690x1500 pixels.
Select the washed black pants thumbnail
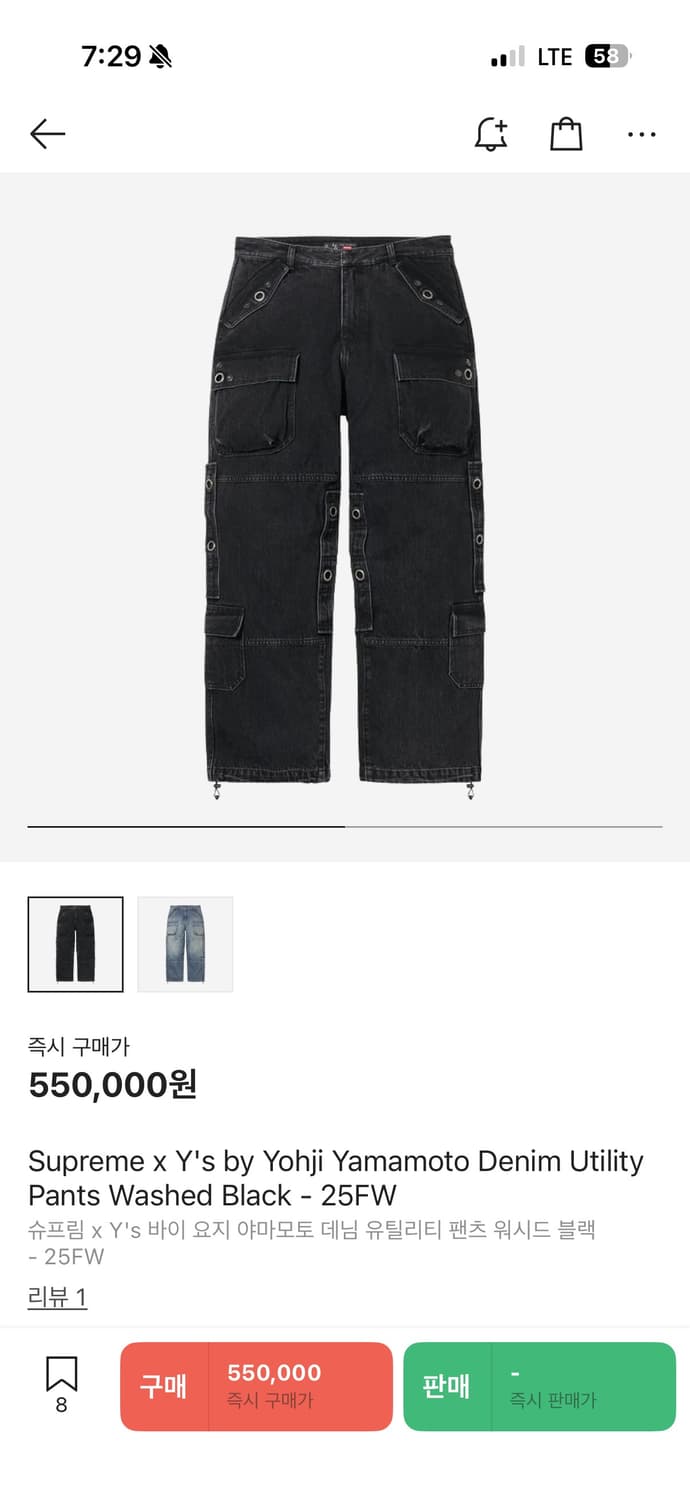click(x=76, y=944)
